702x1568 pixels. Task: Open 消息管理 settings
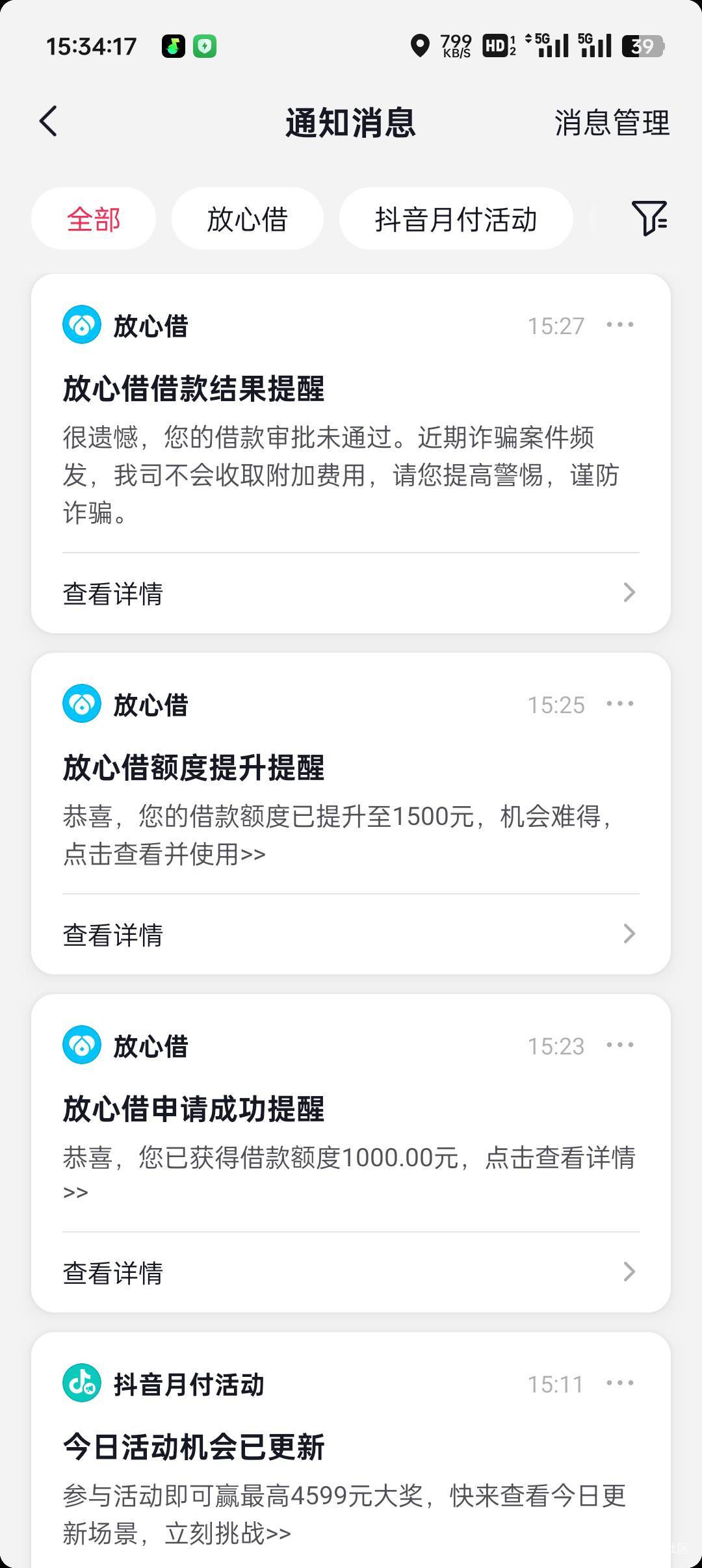[611, 122]
